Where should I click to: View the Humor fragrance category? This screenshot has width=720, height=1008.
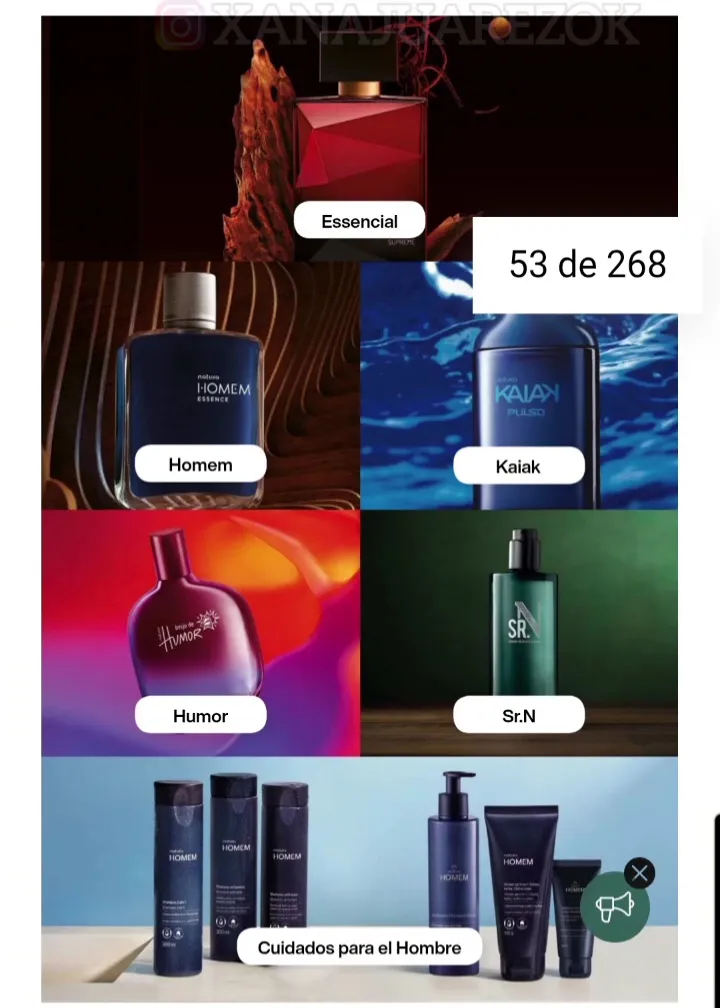pyautogui.click(x=200, y=715)
